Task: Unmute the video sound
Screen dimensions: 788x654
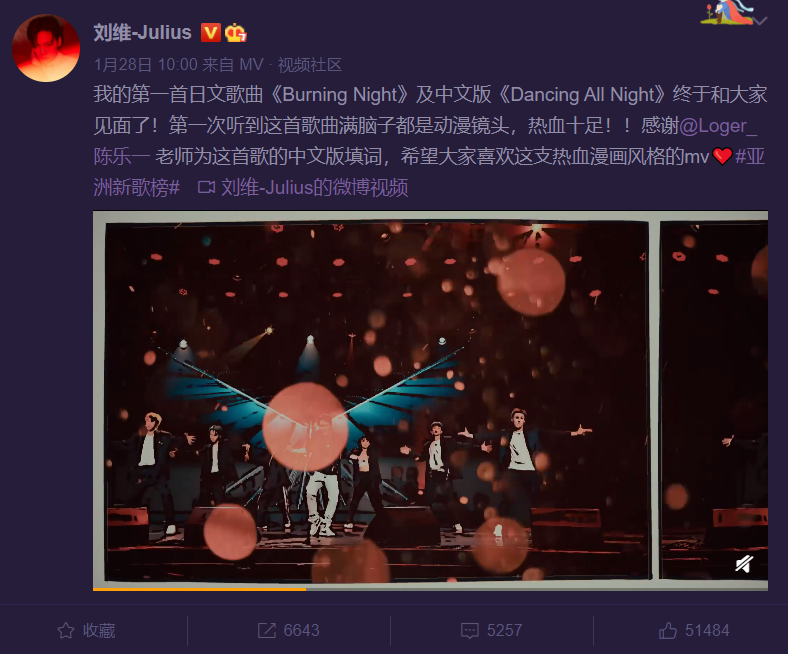Action: click(x=744, y=565)
